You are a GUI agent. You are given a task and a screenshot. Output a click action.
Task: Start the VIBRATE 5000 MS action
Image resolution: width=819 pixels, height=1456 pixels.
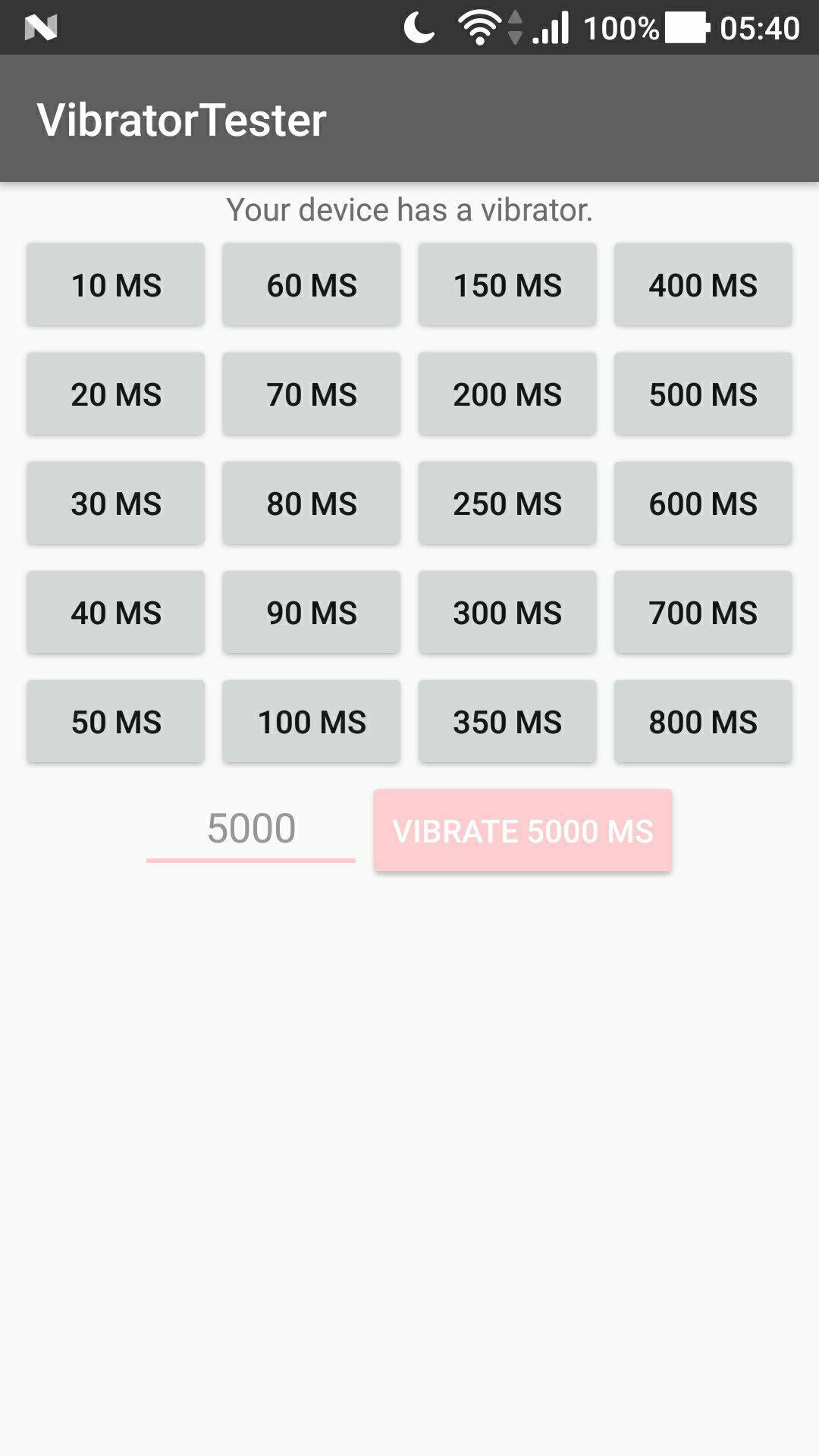(521, 831)
